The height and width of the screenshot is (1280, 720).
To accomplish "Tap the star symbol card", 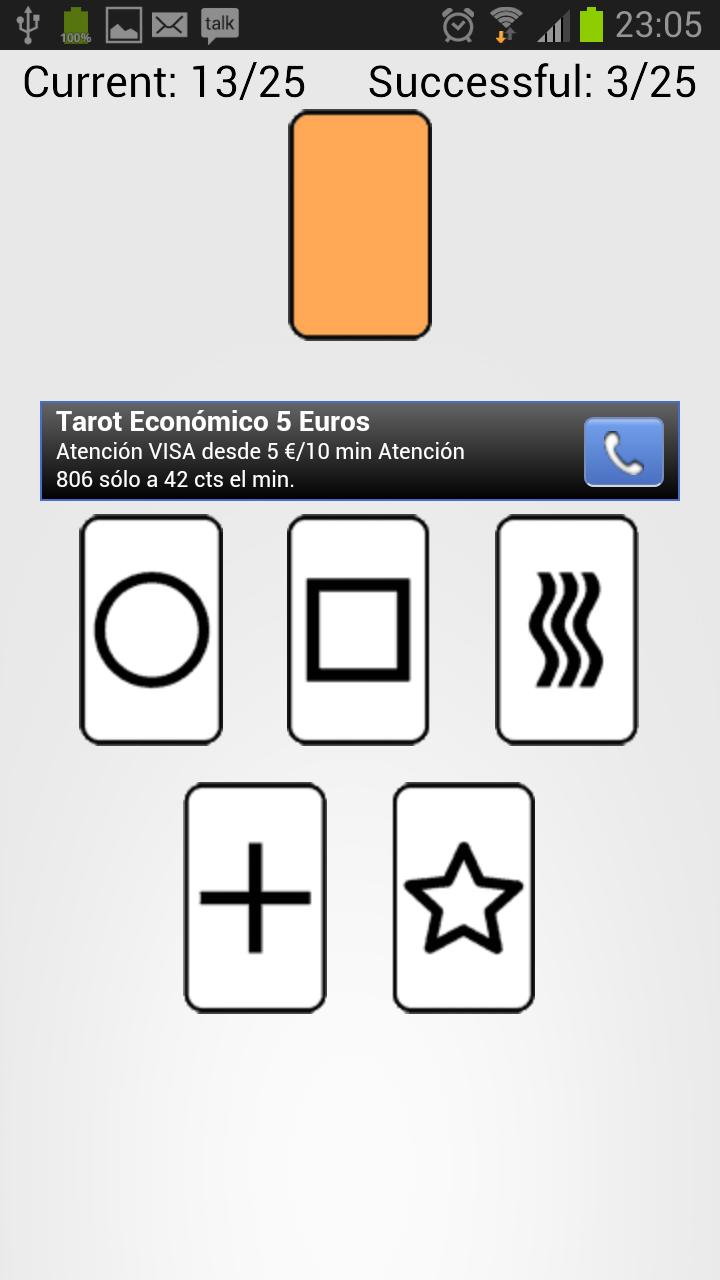I will pyautogui.click(x=463, y=898).
